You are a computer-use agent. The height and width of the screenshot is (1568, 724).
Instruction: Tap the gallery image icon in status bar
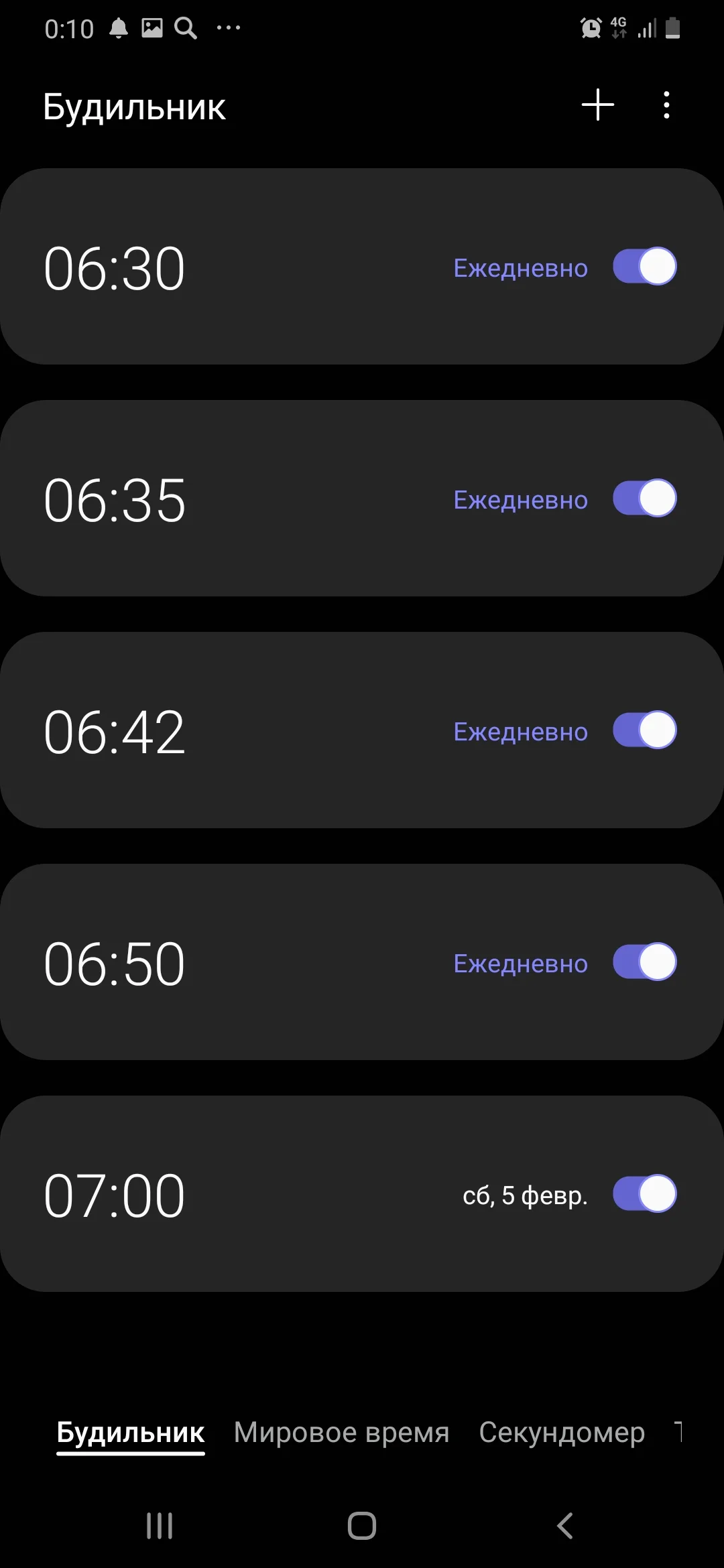point(152,28)
